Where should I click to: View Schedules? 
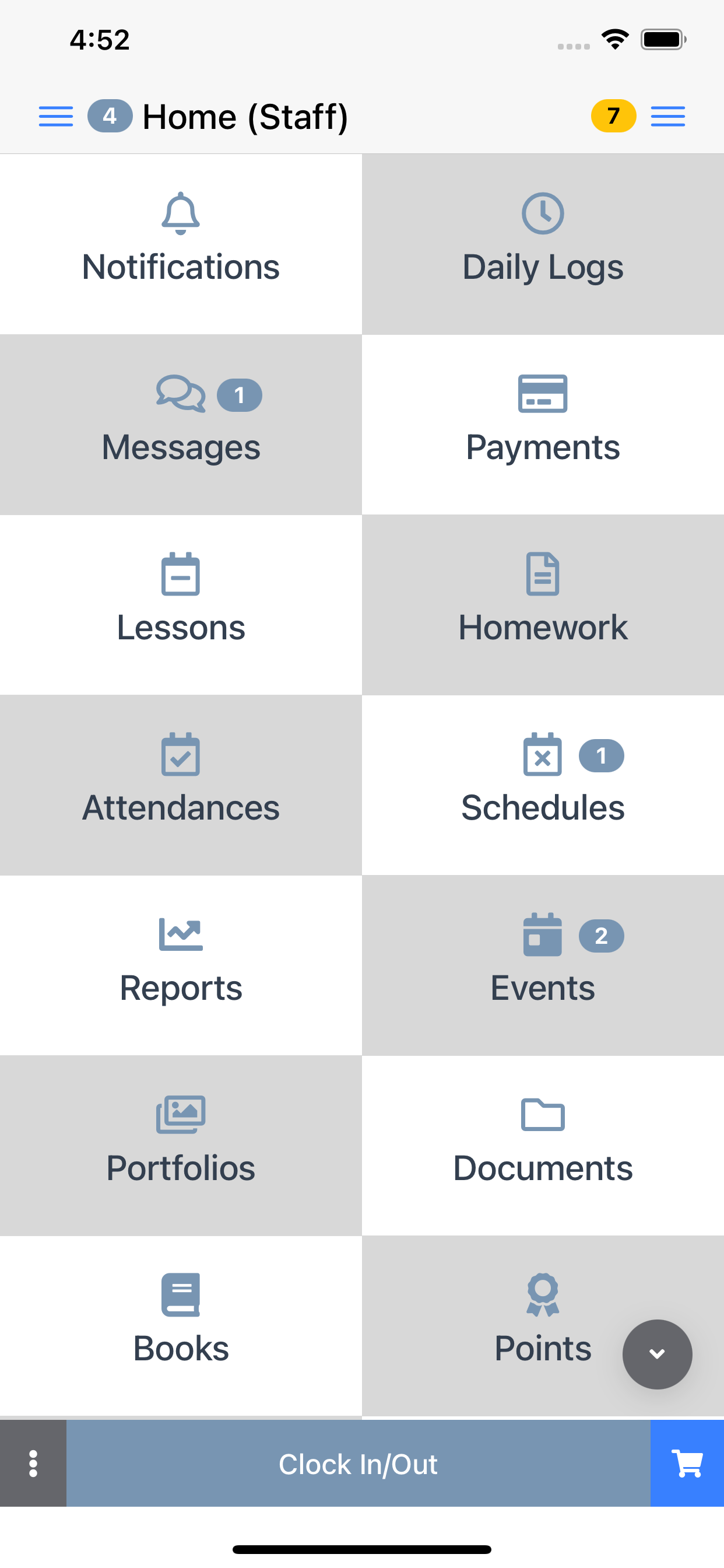tap(543, 785)
